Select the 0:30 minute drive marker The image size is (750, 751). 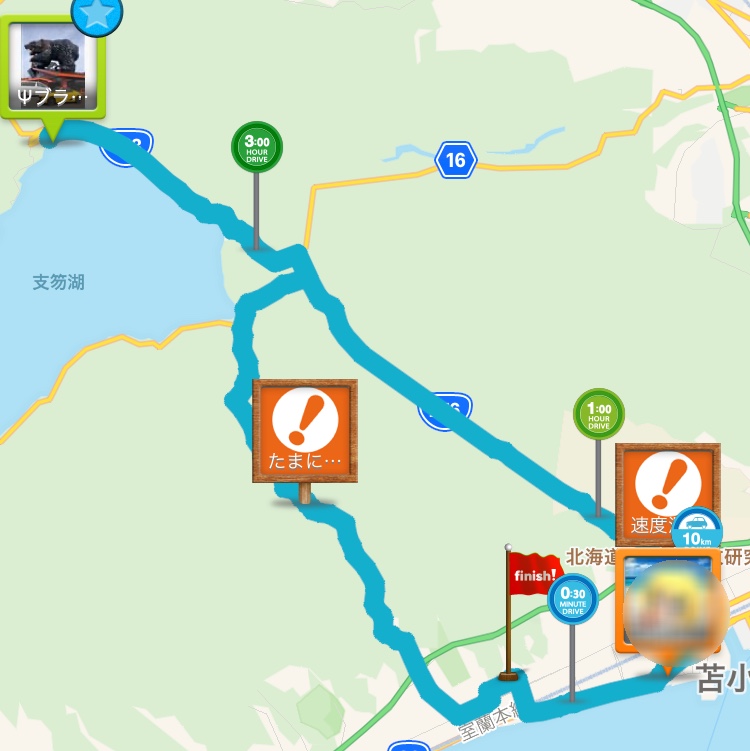coord(572,599)
